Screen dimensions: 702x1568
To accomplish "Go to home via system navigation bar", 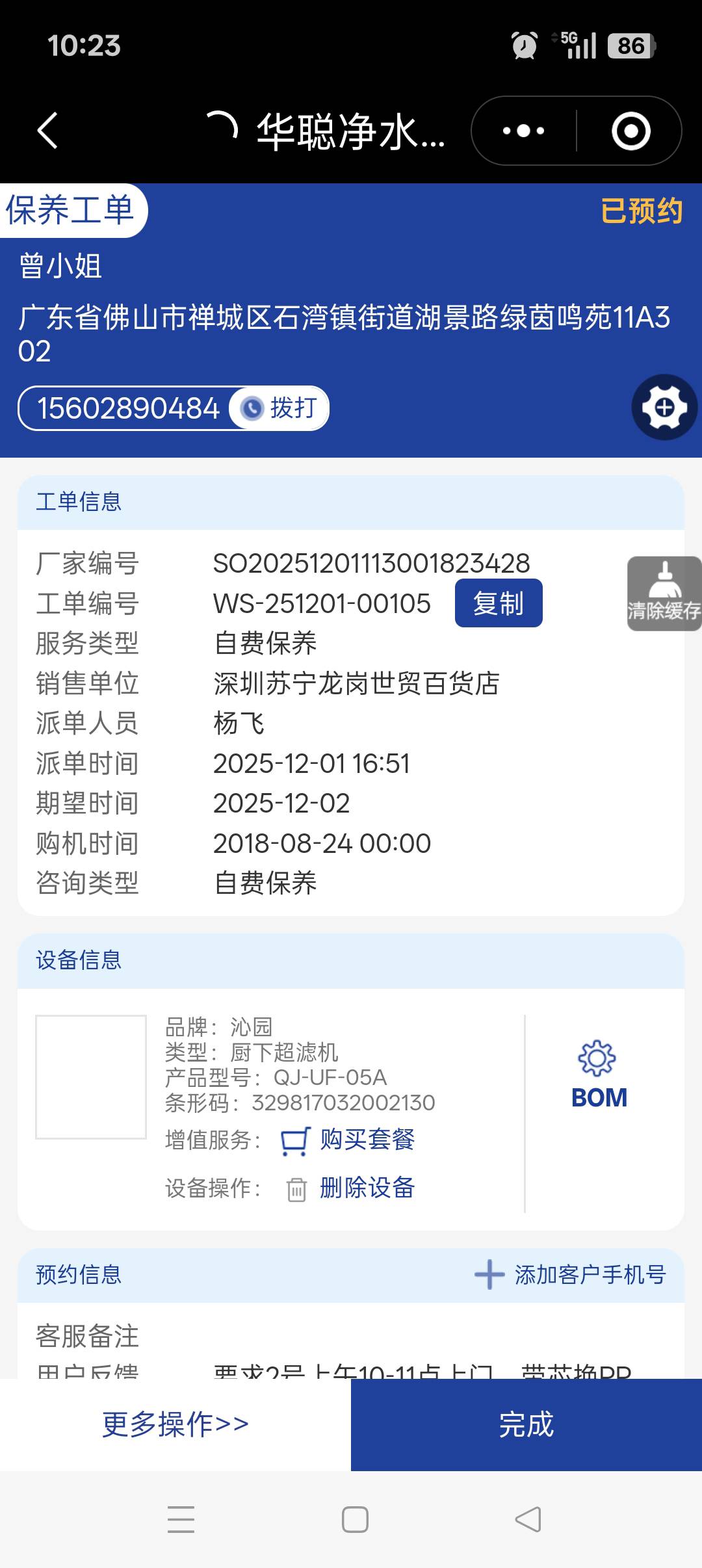I will click(355, 1520).
